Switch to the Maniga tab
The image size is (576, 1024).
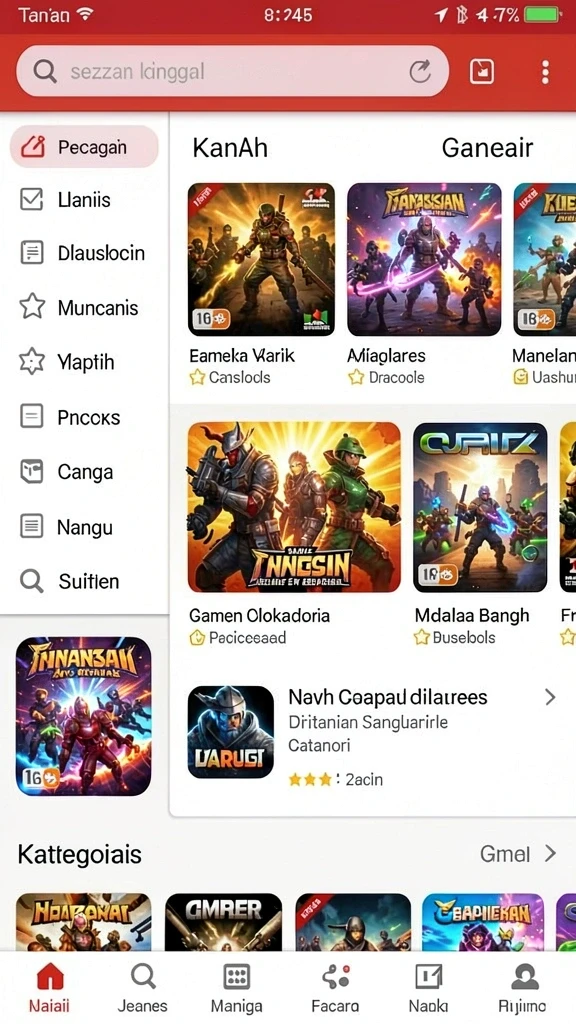tap(236, 988)
